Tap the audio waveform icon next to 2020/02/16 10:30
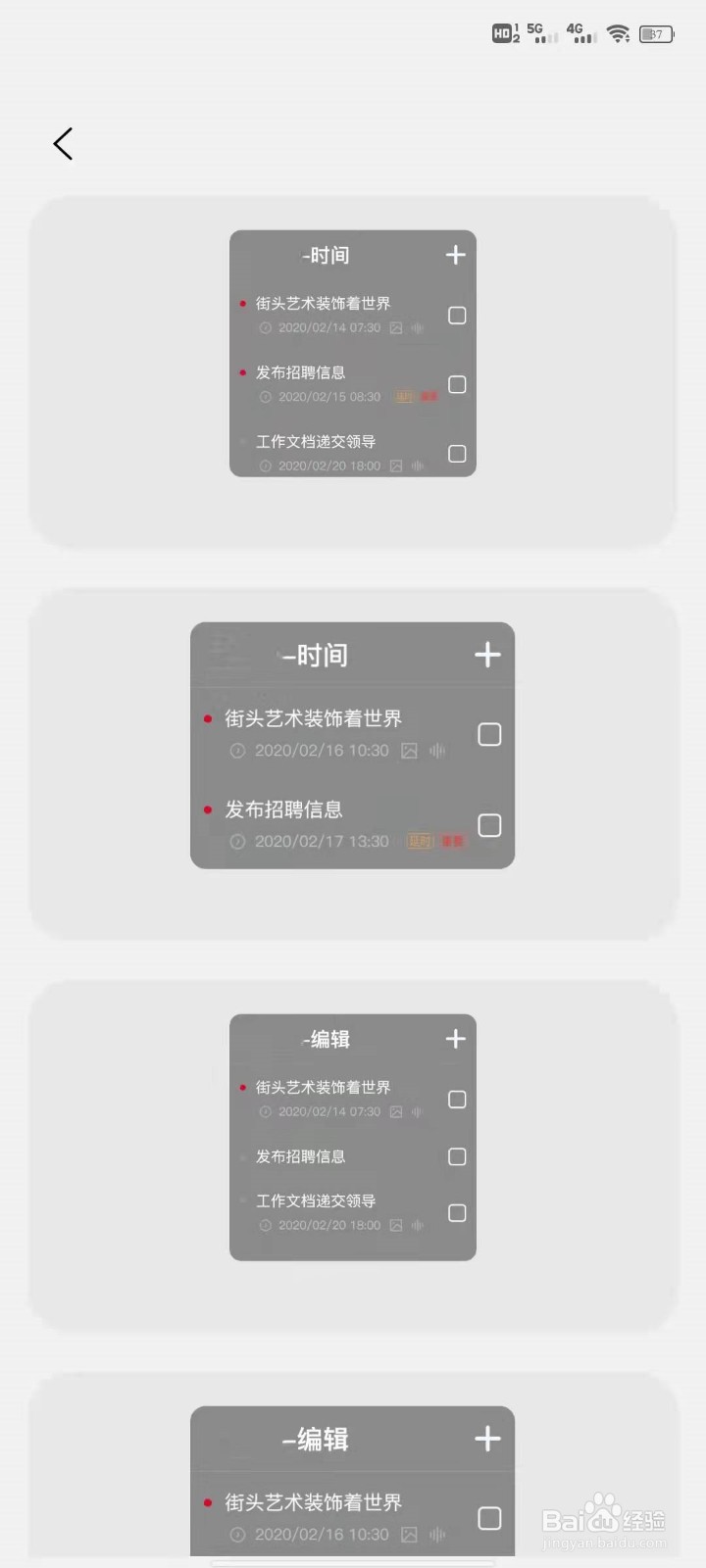706x1568 pixels. pyautogui.click(x=435, y=751)
